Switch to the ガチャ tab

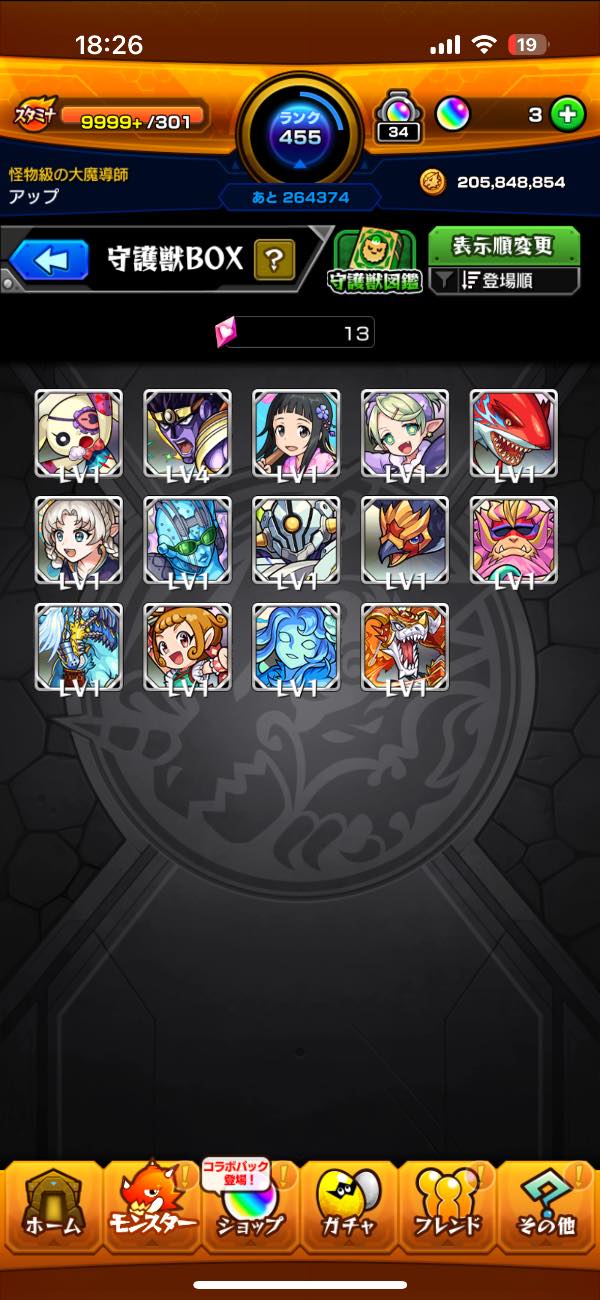pos(349,1206)
